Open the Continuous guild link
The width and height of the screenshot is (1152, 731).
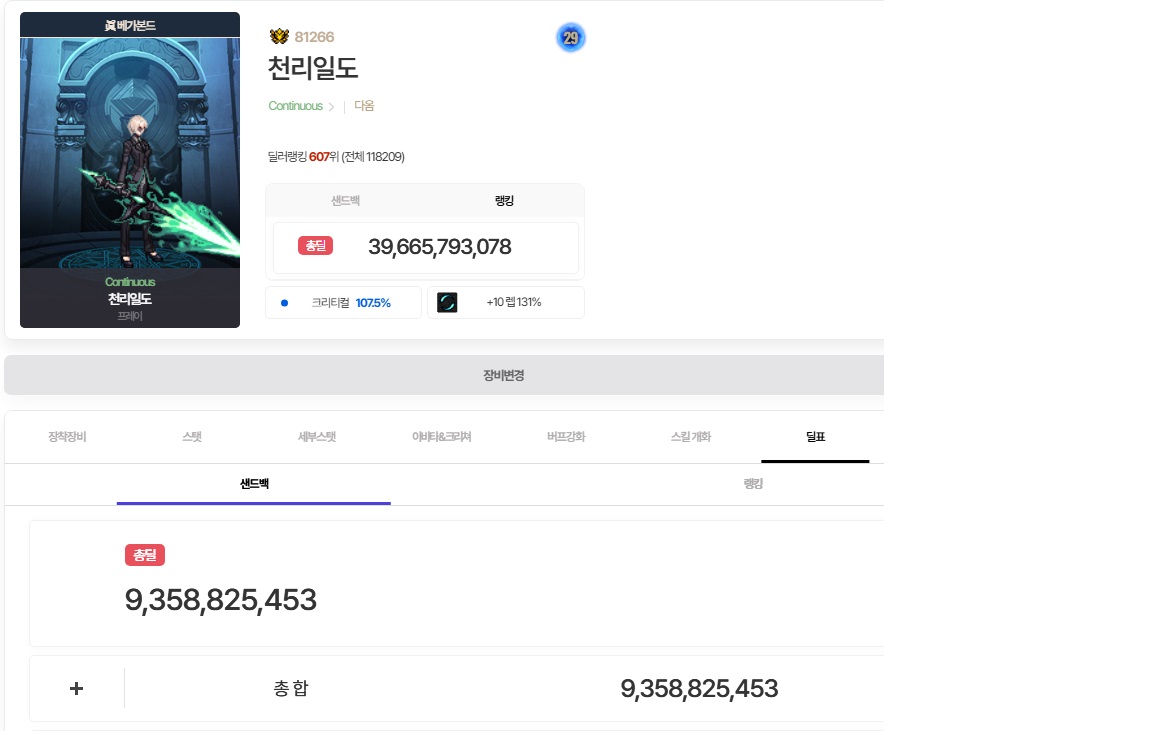coord(296,106)
